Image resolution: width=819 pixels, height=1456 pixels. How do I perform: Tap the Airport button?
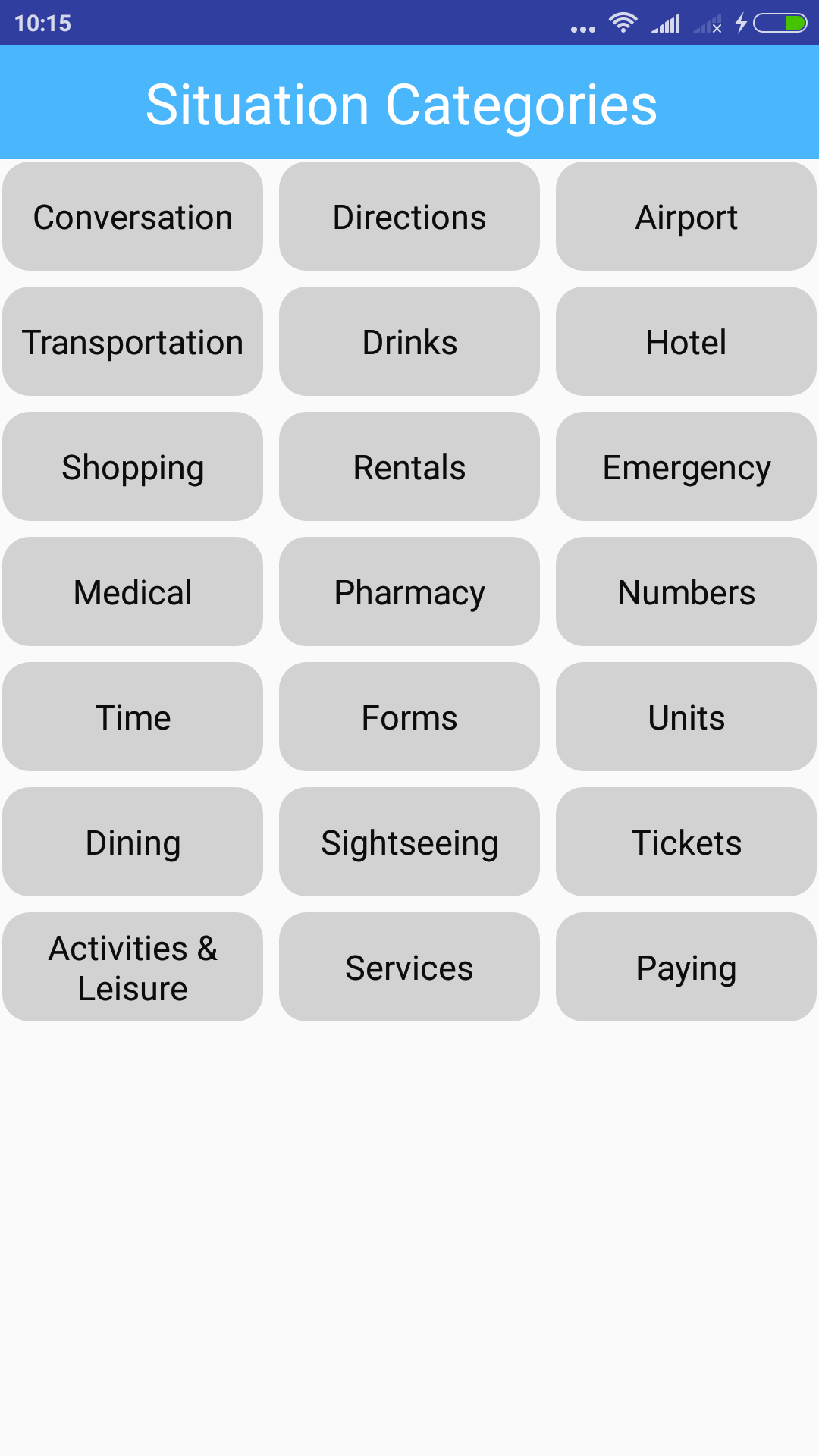(686, 217)
